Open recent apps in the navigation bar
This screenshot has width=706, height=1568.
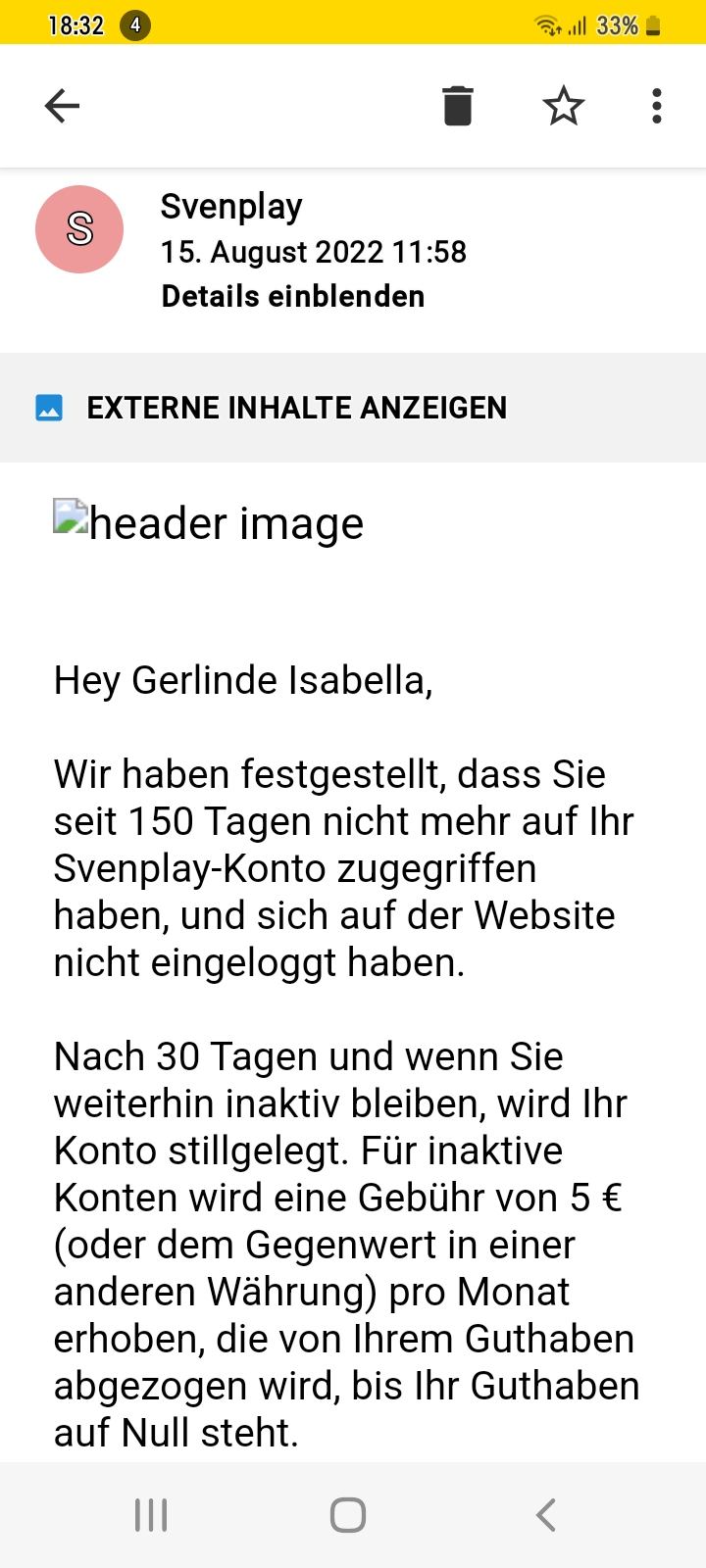click(x=151, y=1514)
